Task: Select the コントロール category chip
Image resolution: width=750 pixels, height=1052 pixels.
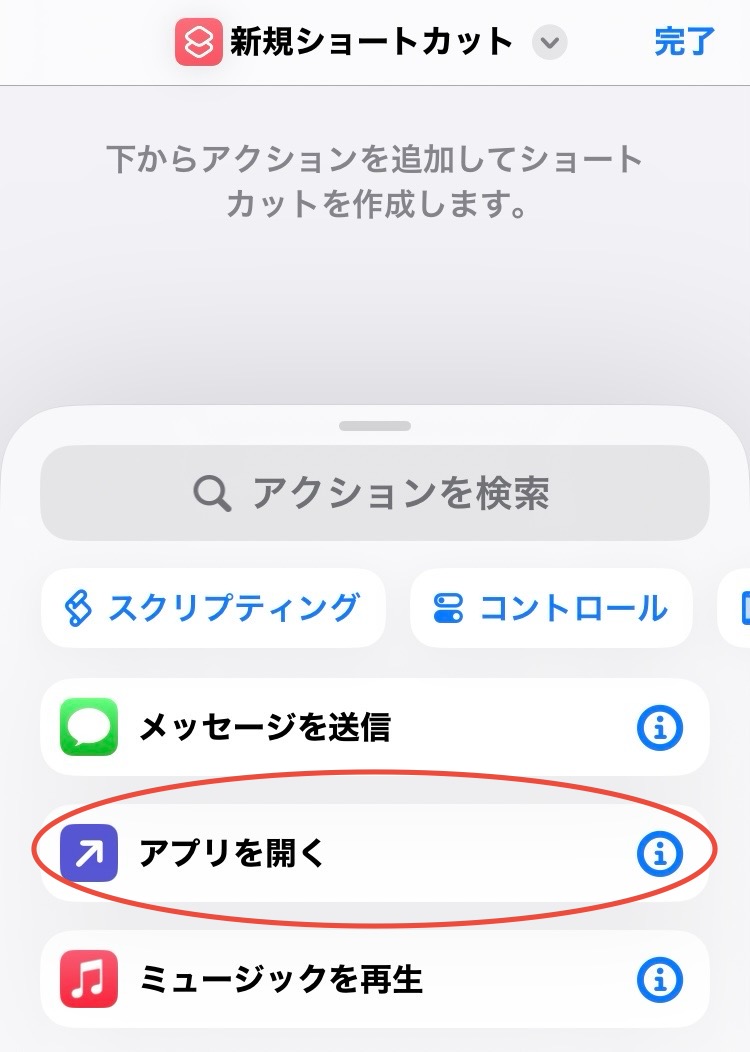Action: tap(551, 607)
